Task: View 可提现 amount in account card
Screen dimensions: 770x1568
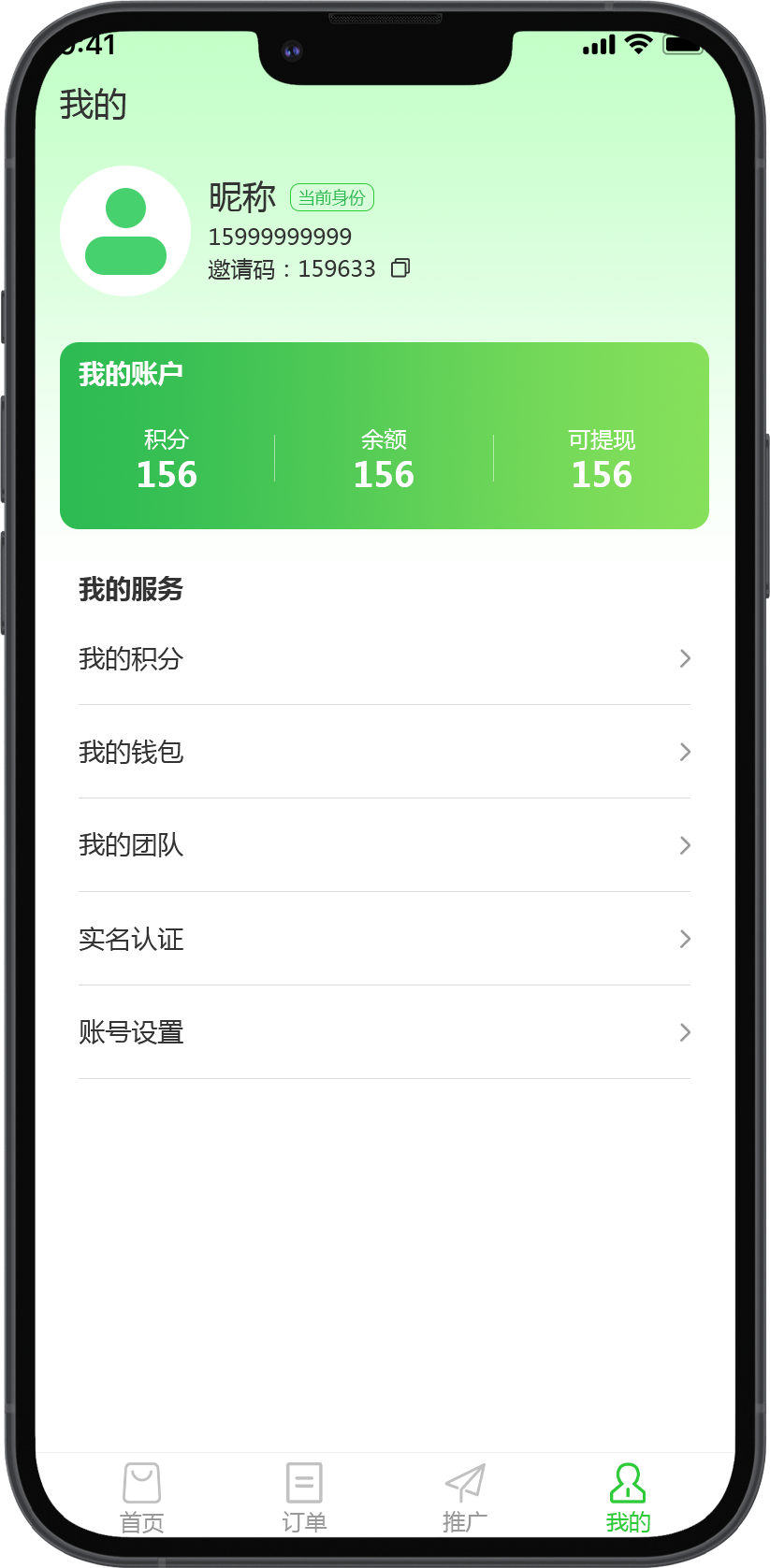Action: pos(602,459)
